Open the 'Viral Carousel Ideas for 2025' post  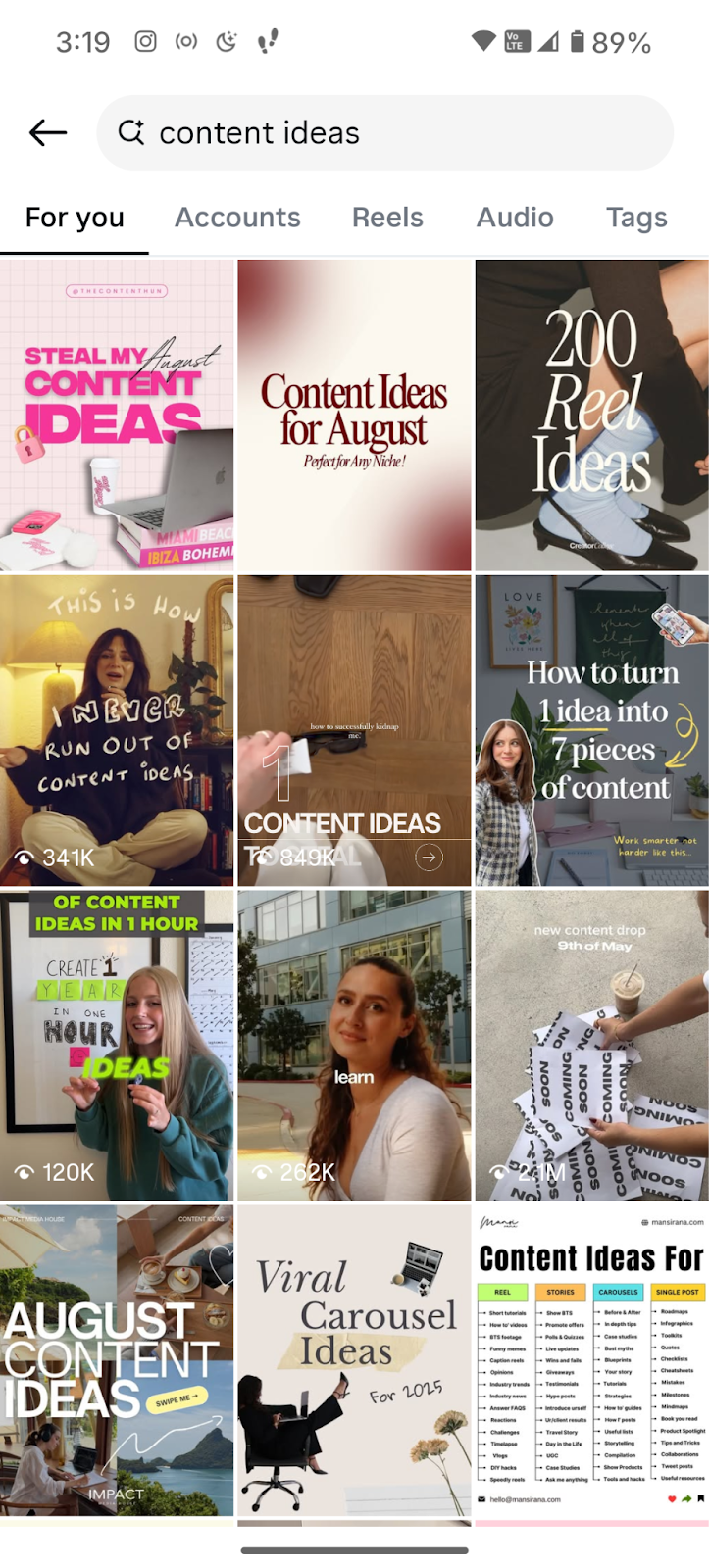(x=354, y=1360)
